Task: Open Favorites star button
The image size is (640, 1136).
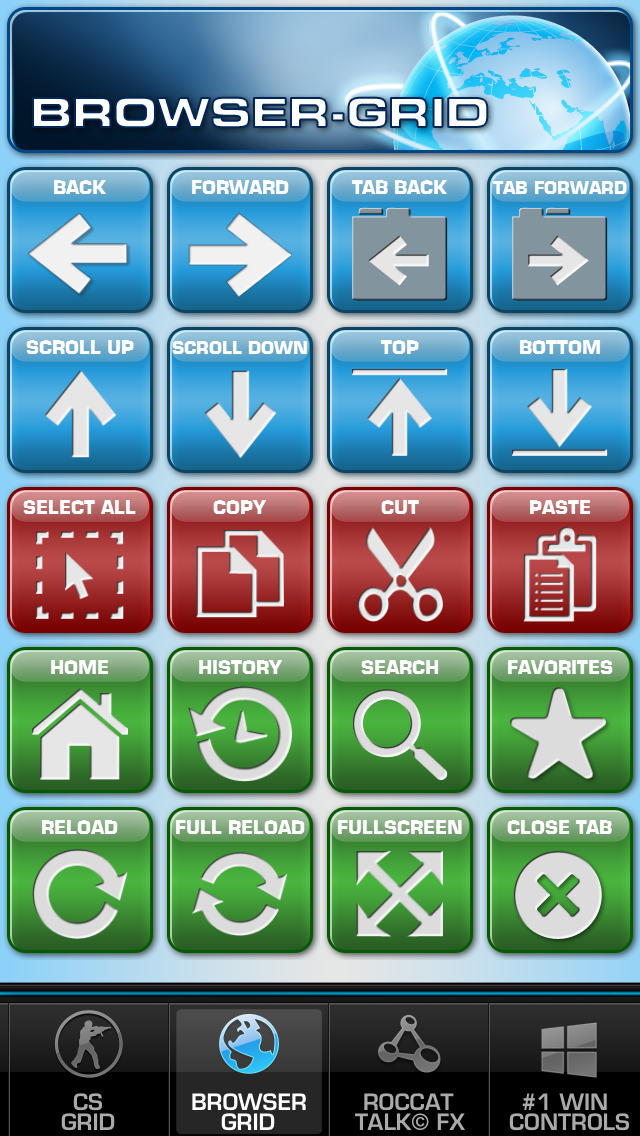Action: click(560, 720)
